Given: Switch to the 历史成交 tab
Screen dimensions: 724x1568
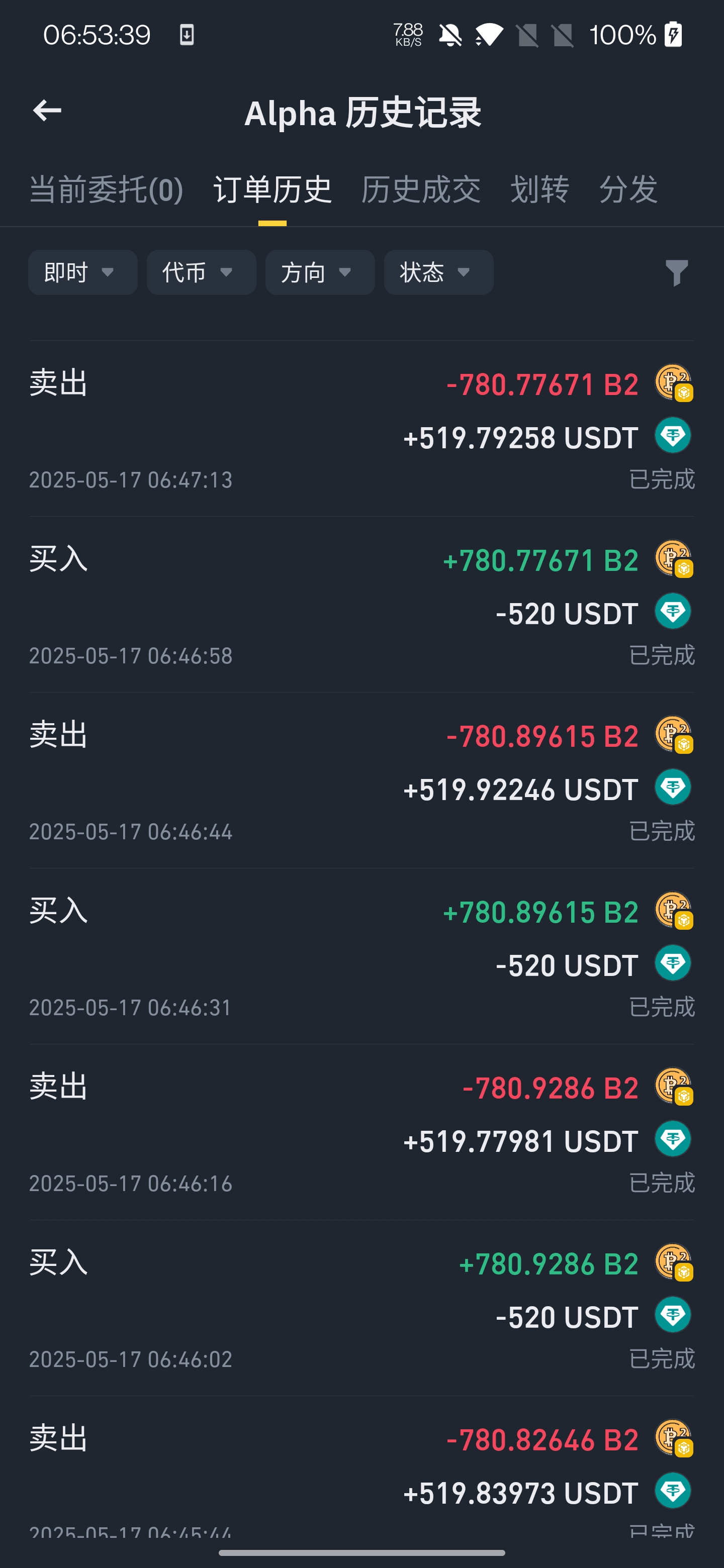Looking at the screenshot, I should pos(421,189).
